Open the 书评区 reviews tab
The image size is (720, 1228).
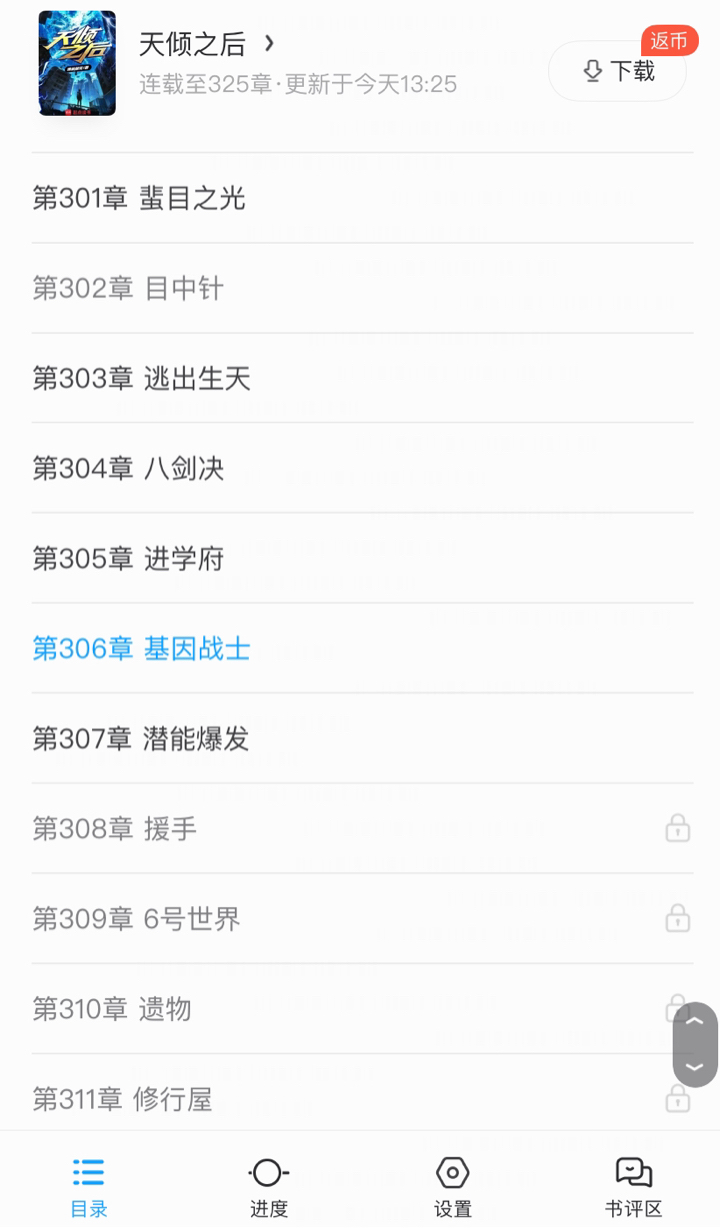pos(633,1186)
